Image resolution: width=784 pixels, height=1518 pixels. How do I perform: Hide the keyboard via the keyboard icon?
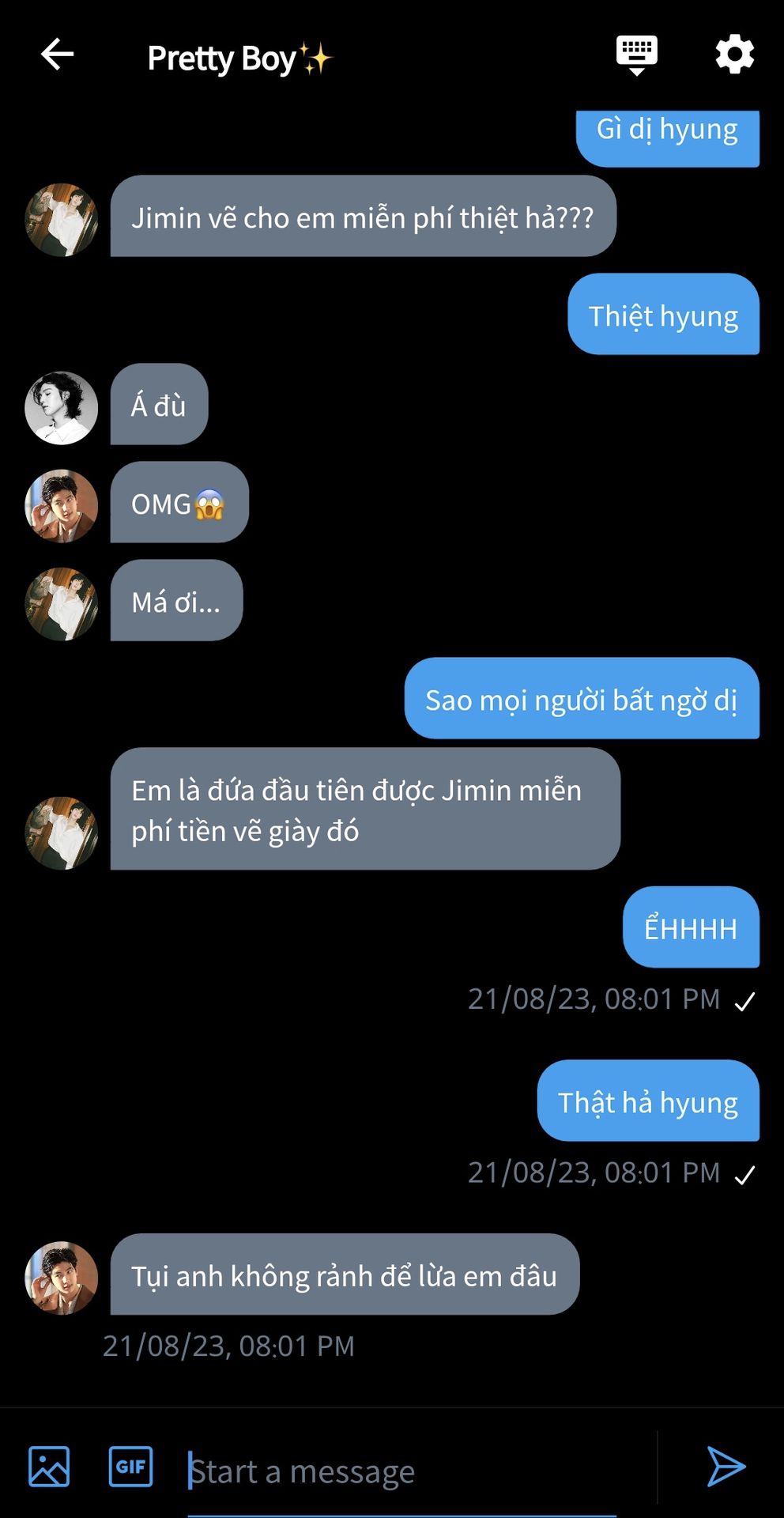click(x=636, y=55)
